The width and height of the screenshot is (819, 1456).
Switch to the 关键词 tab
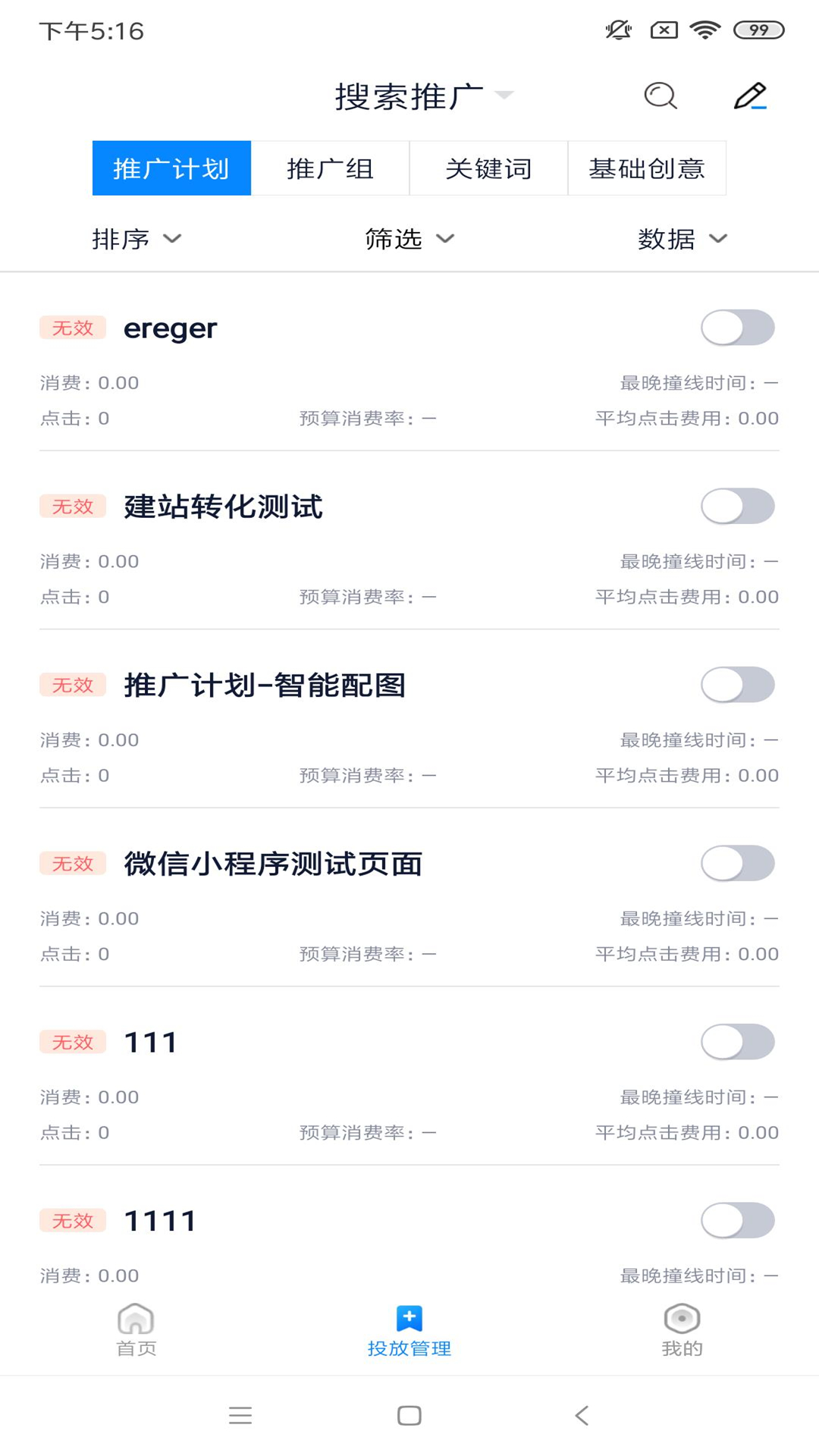[489, 168]
